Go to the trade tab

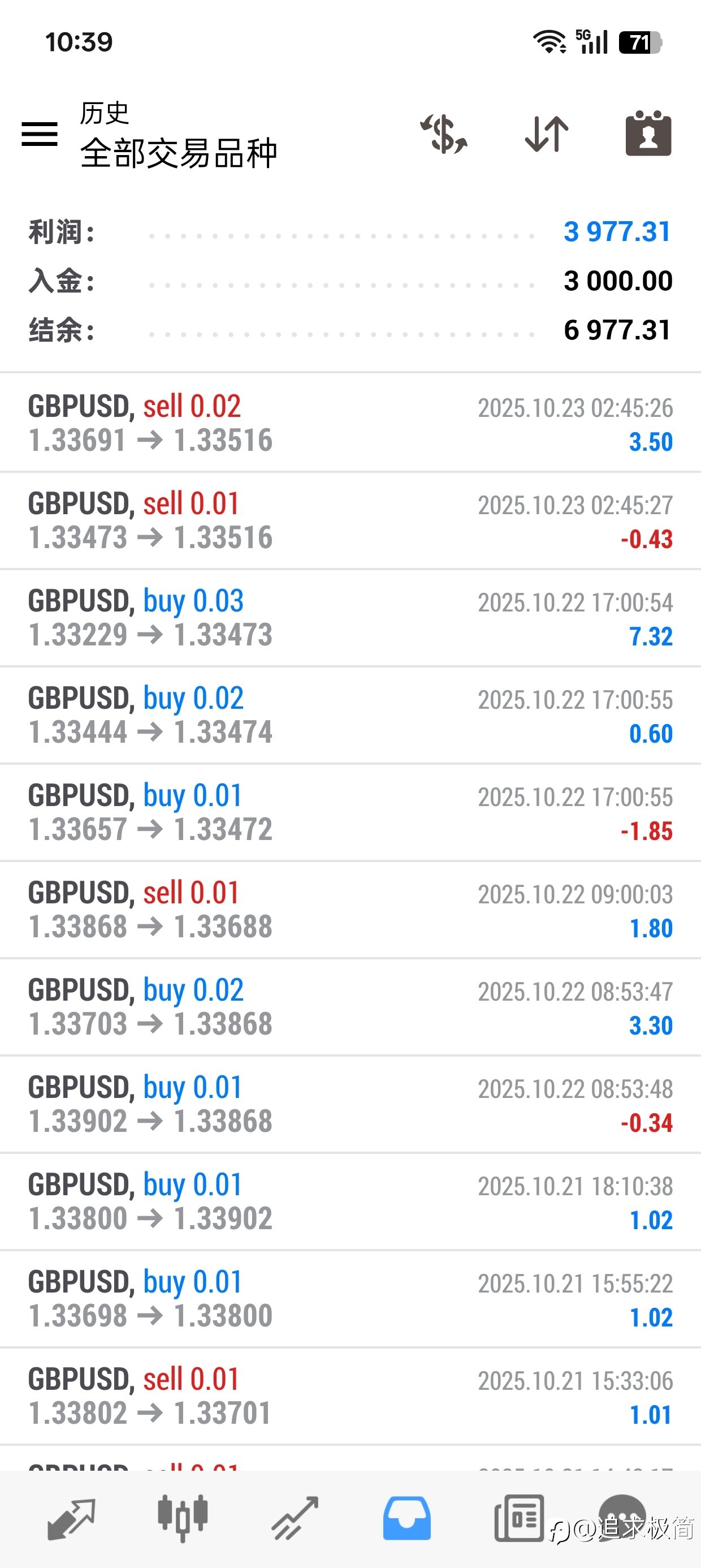point(295,1518)
